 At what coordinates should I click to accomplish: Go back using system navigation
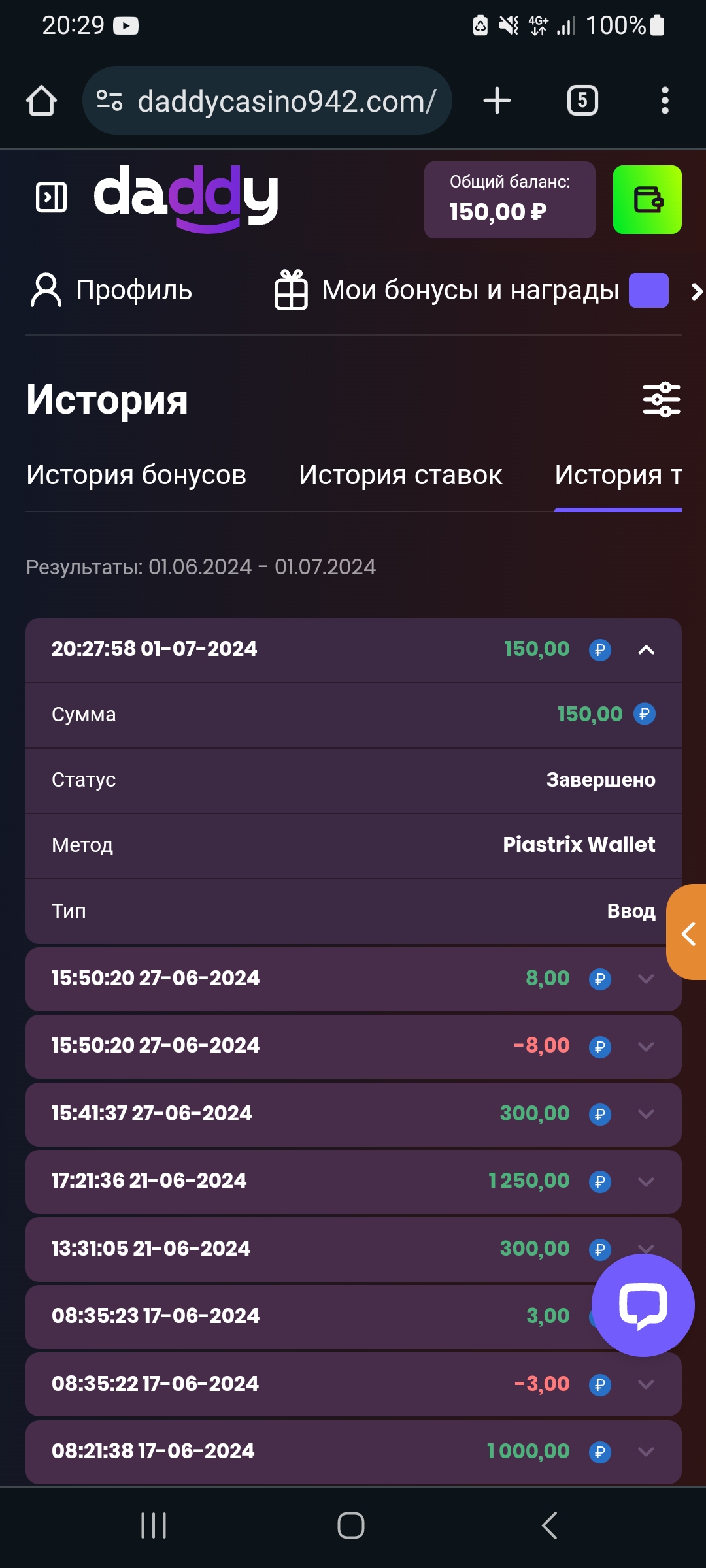coord(550,1526)
